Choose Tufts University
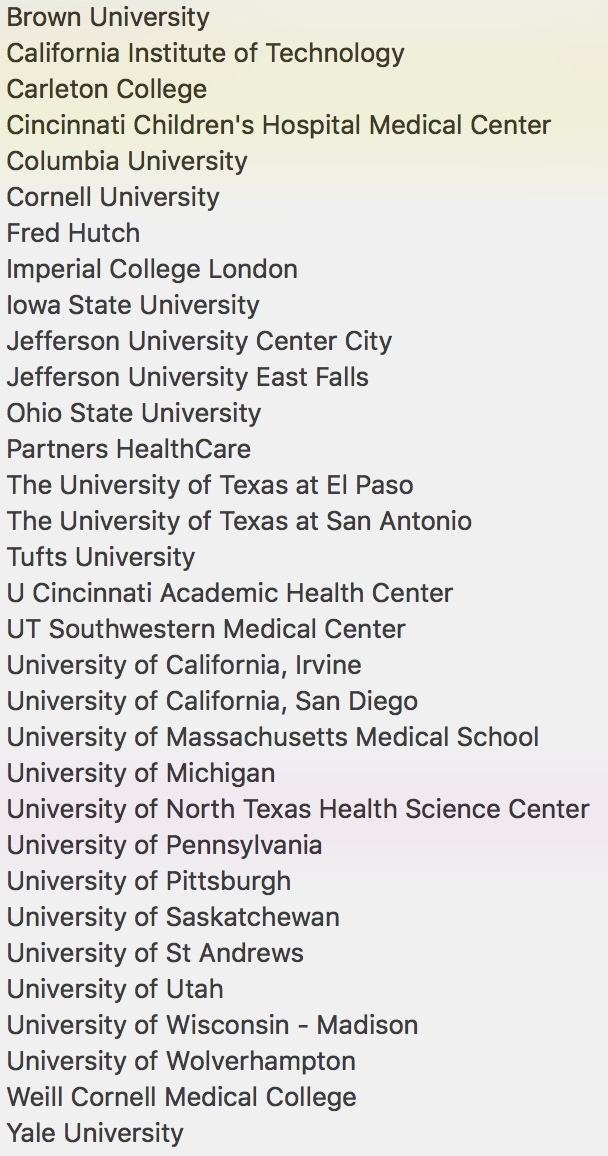608x1156 pixels. [x=101, y=557]
